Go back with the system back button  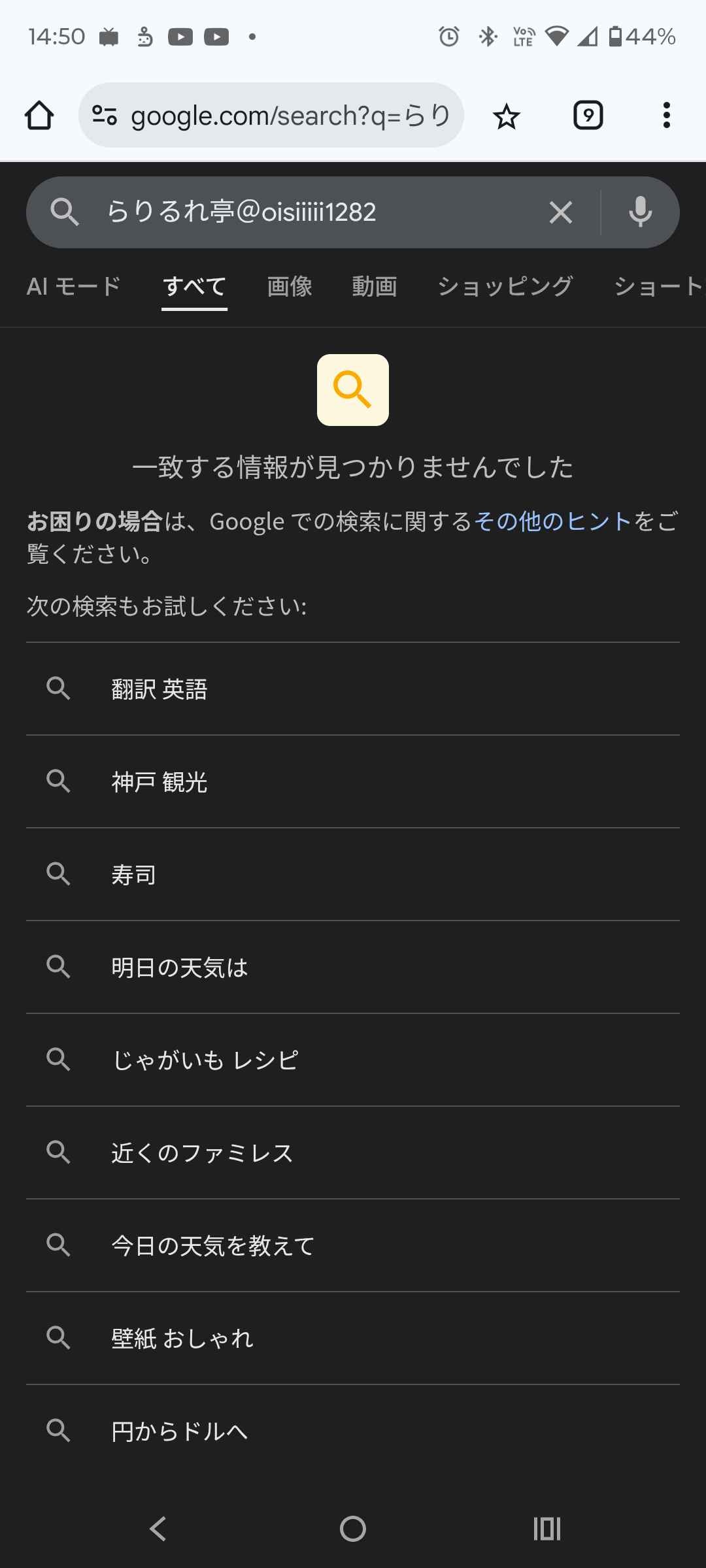pyautogui.click(x=158, y=1528)
